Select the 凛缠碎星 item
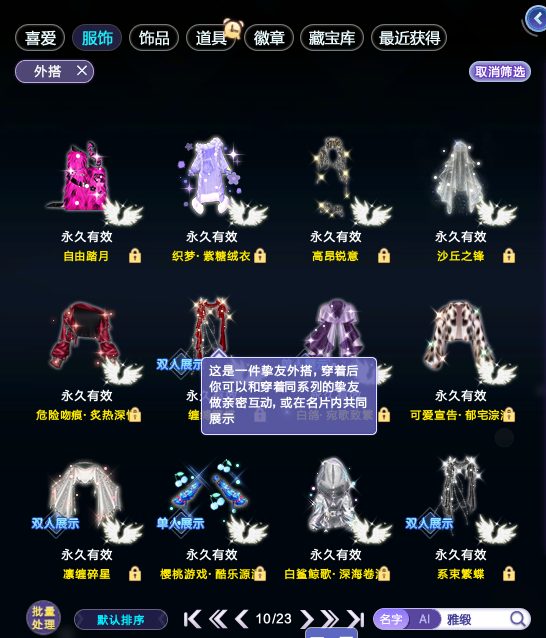Image resolution: width=546 pixels, height=638 pixels. [x=94, y=519]
